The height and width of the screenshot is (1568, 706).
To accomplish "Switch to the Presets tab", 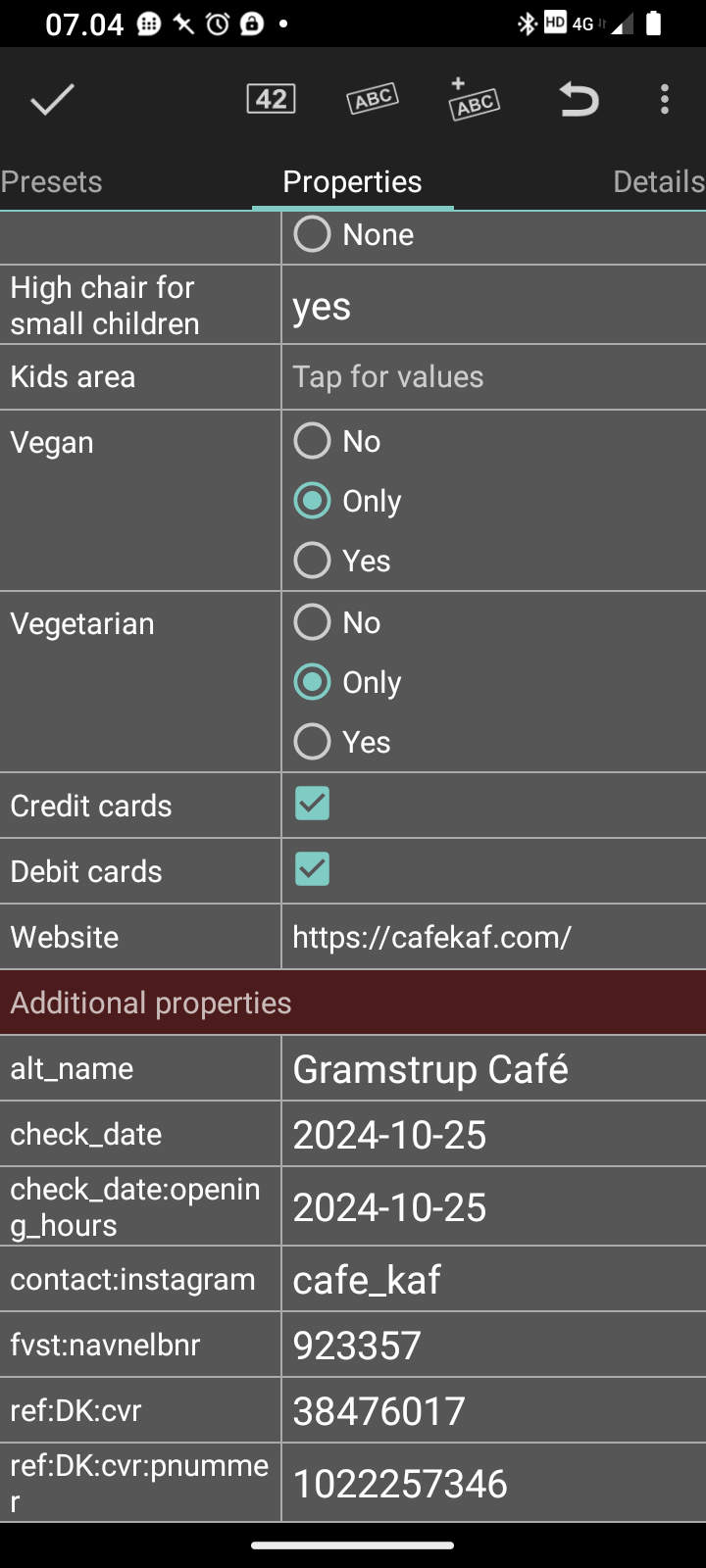I will 52,181.
